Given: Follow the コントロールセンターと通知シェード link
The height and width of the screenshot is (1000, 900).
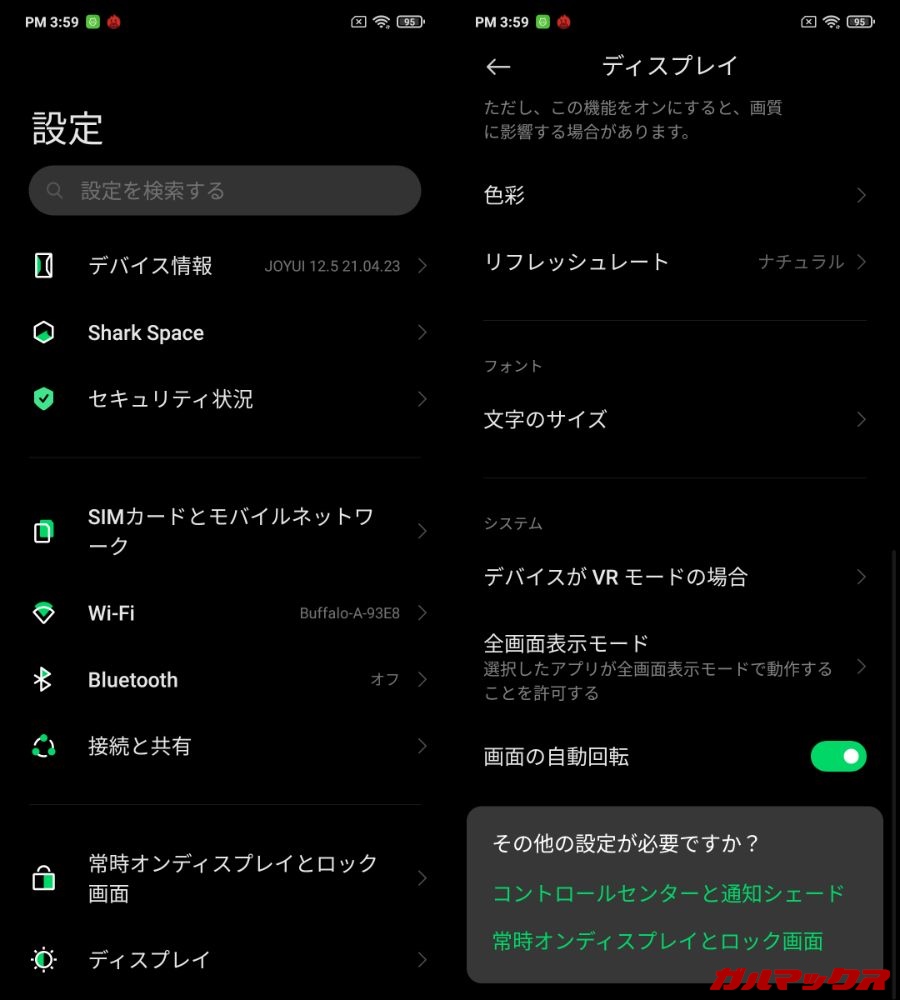Looking at the screenshot, I should click(x=668, y=893).
